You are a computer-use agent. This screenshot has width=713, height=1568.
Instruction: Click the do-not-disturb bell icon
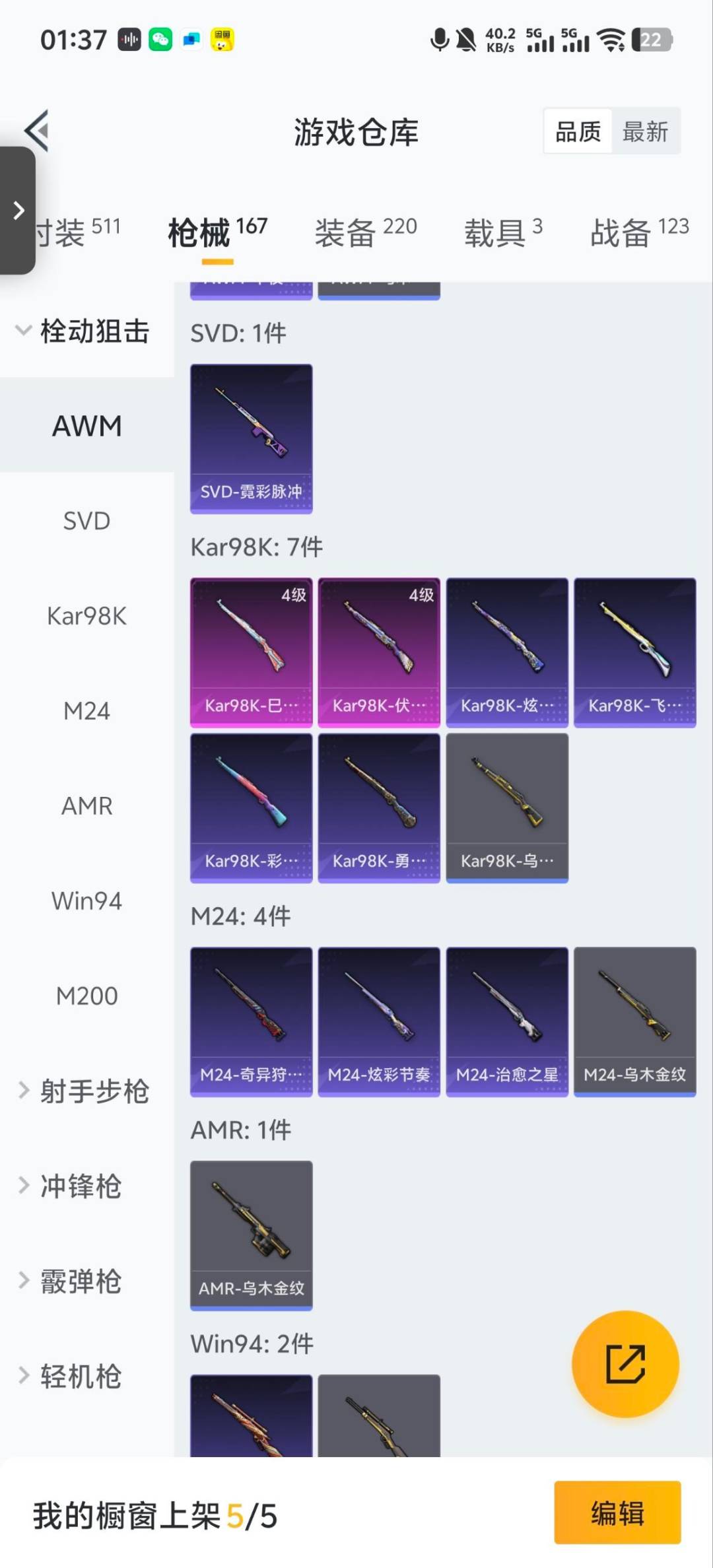pyautogui.click(x=465, y=40)
